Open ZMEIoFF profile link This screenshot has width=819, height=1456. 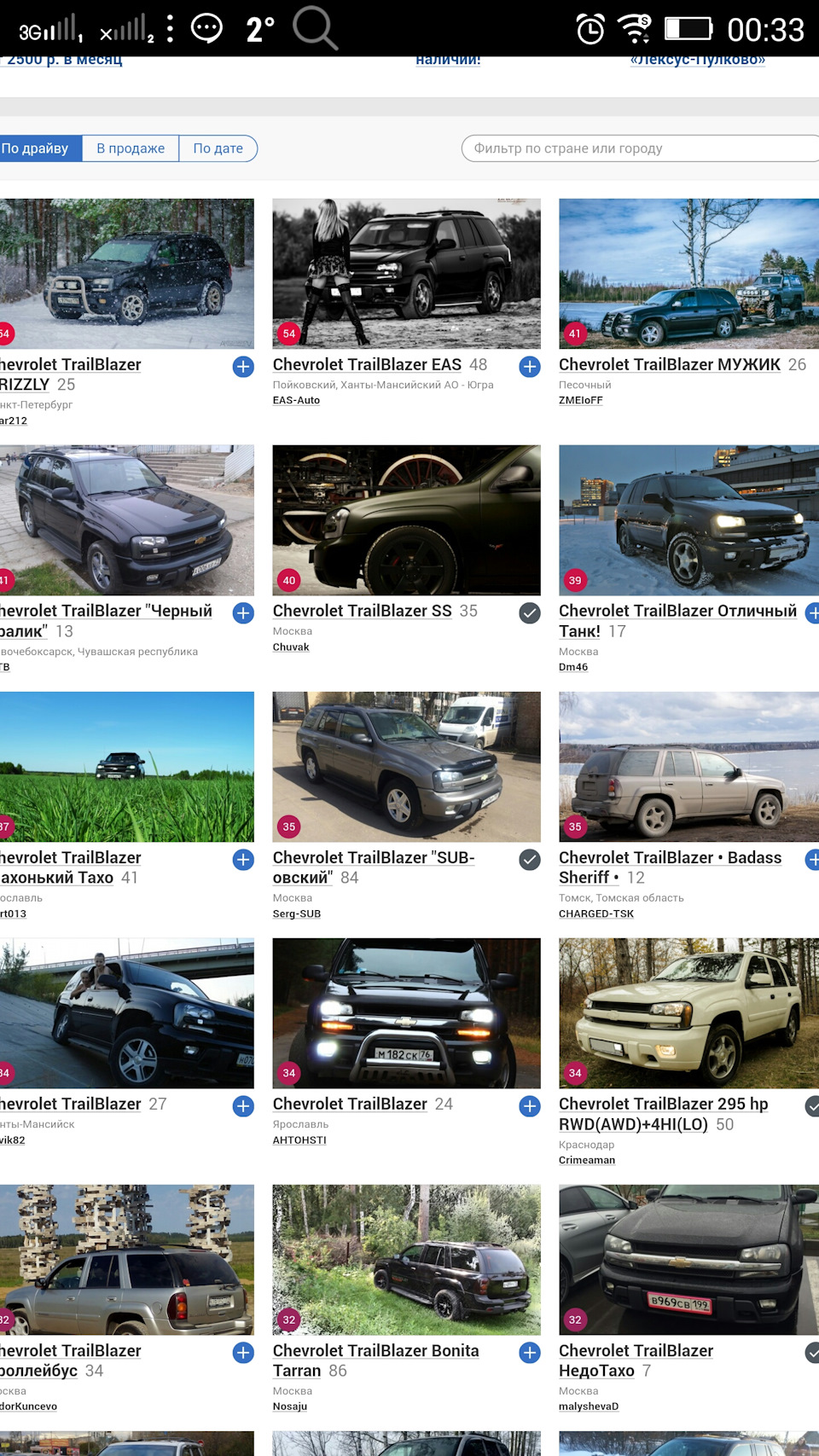coord(580,400)
